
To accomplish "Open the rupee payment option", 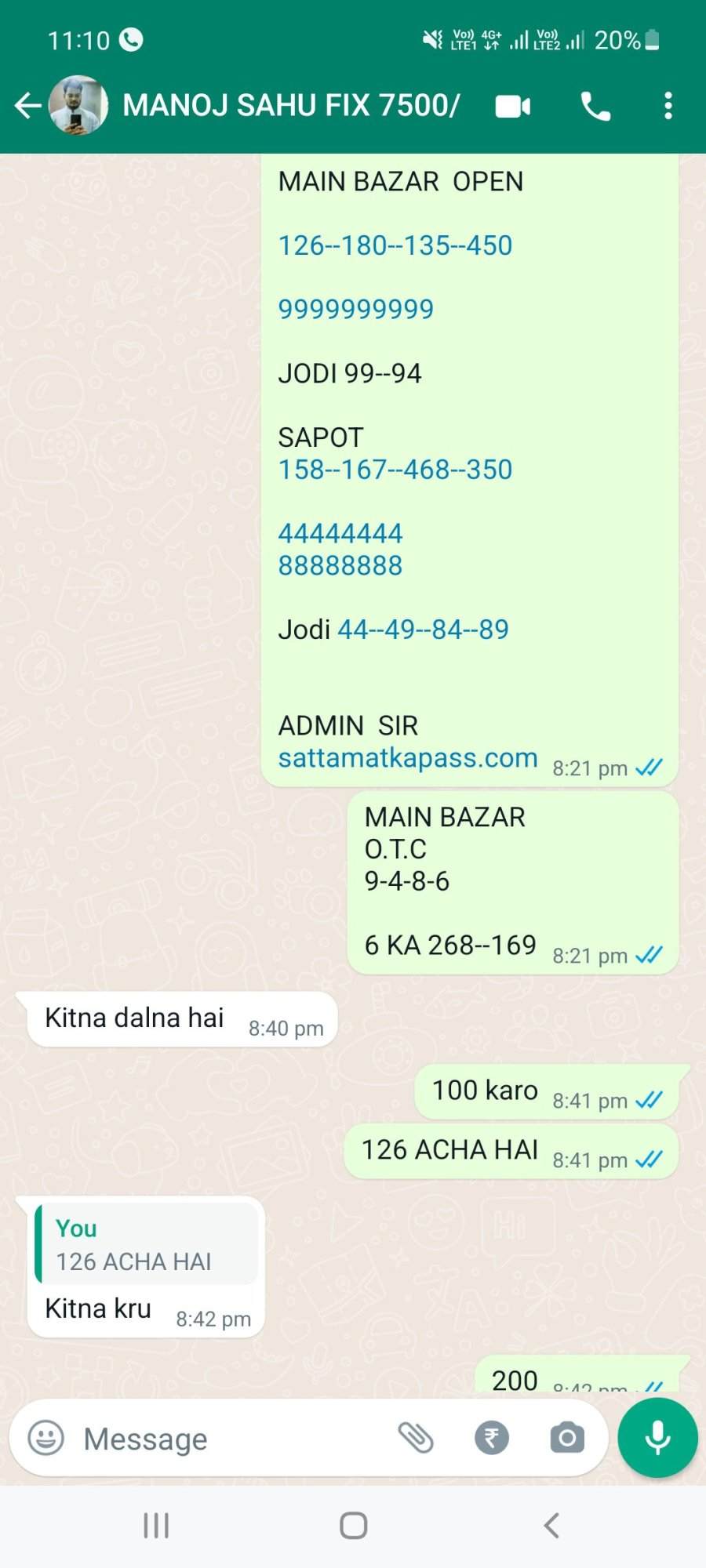I will pos(492,1438).
